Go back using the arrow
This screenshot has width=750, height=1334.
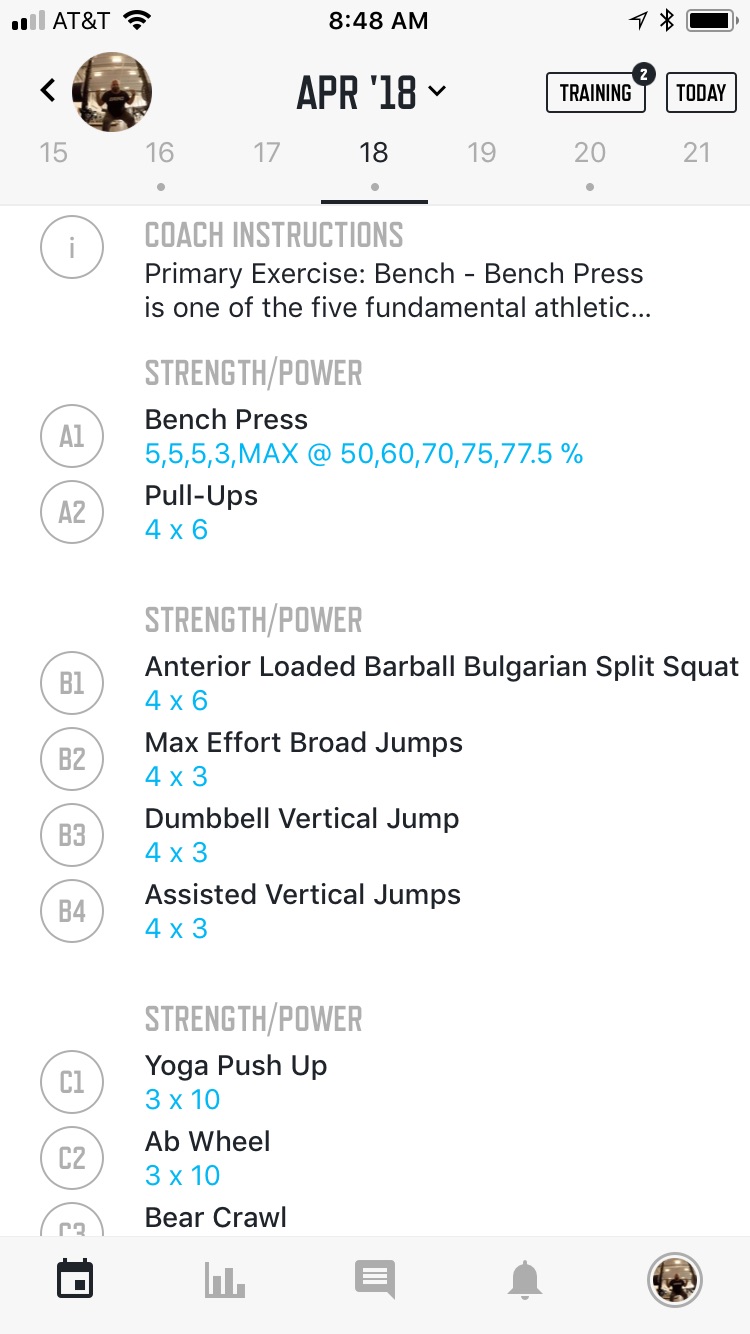click(x=47, y=91)
